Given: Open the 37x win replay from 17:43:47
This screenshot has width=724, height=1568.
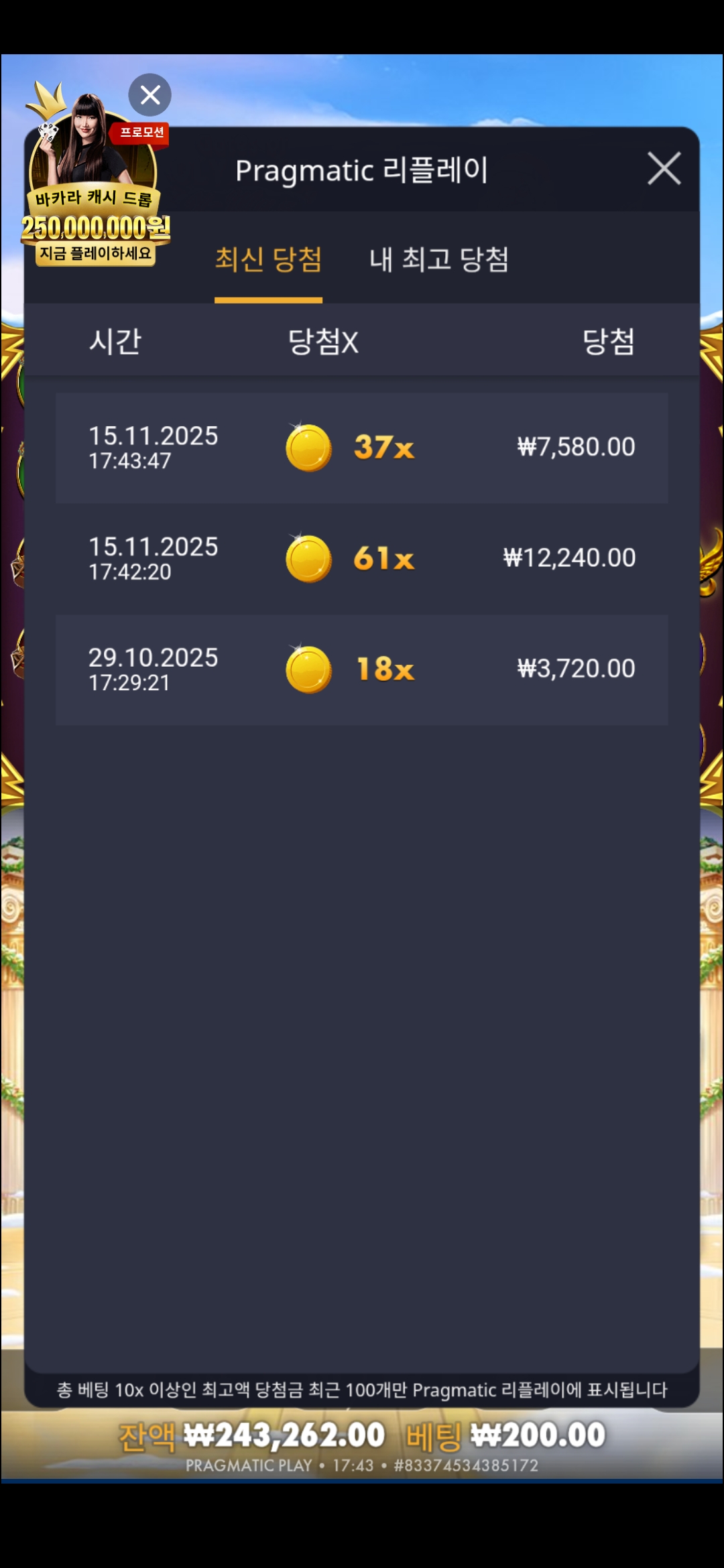Looking at the screenshot, I should click(x=362, y=448).
